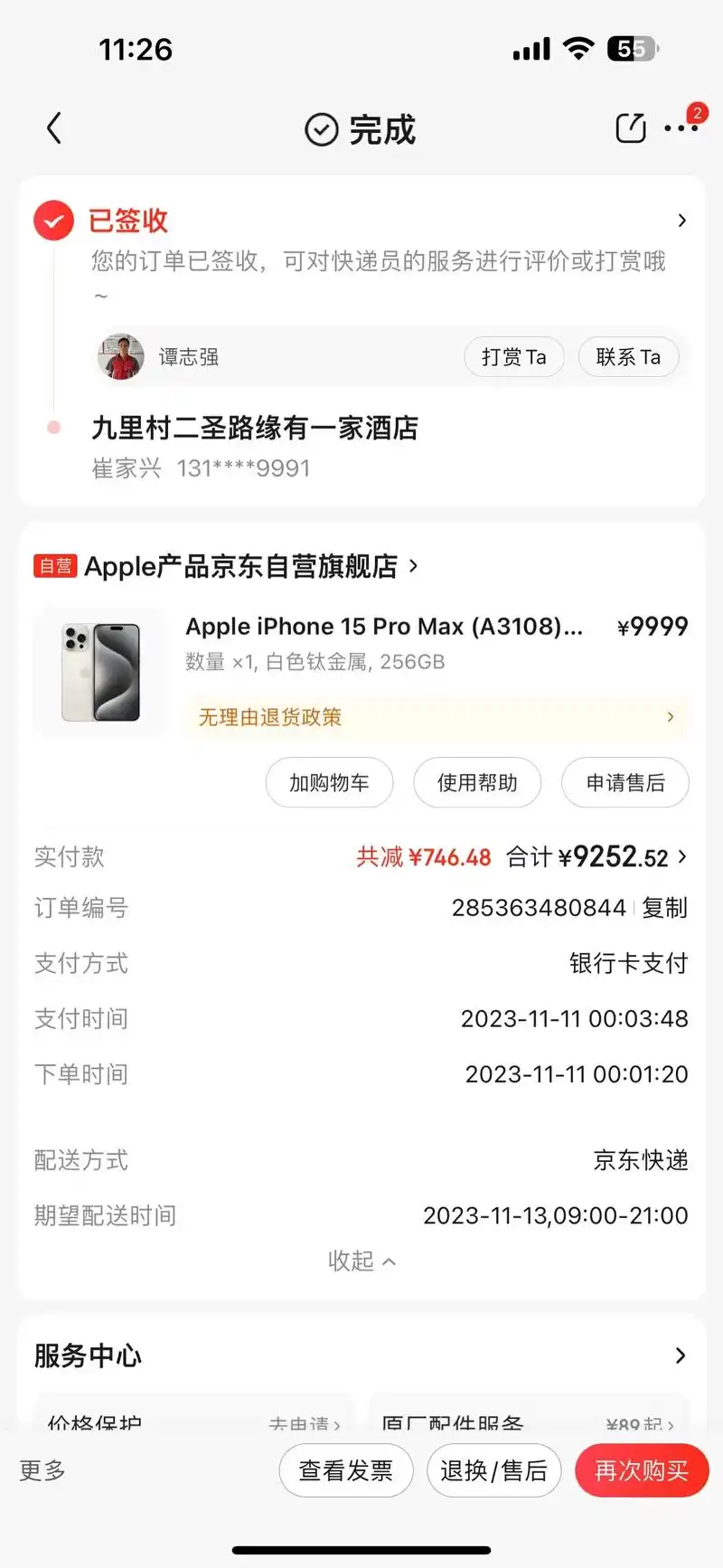Expand the 合计 ¥9252.52 payment breakdown

coord(596,856)
